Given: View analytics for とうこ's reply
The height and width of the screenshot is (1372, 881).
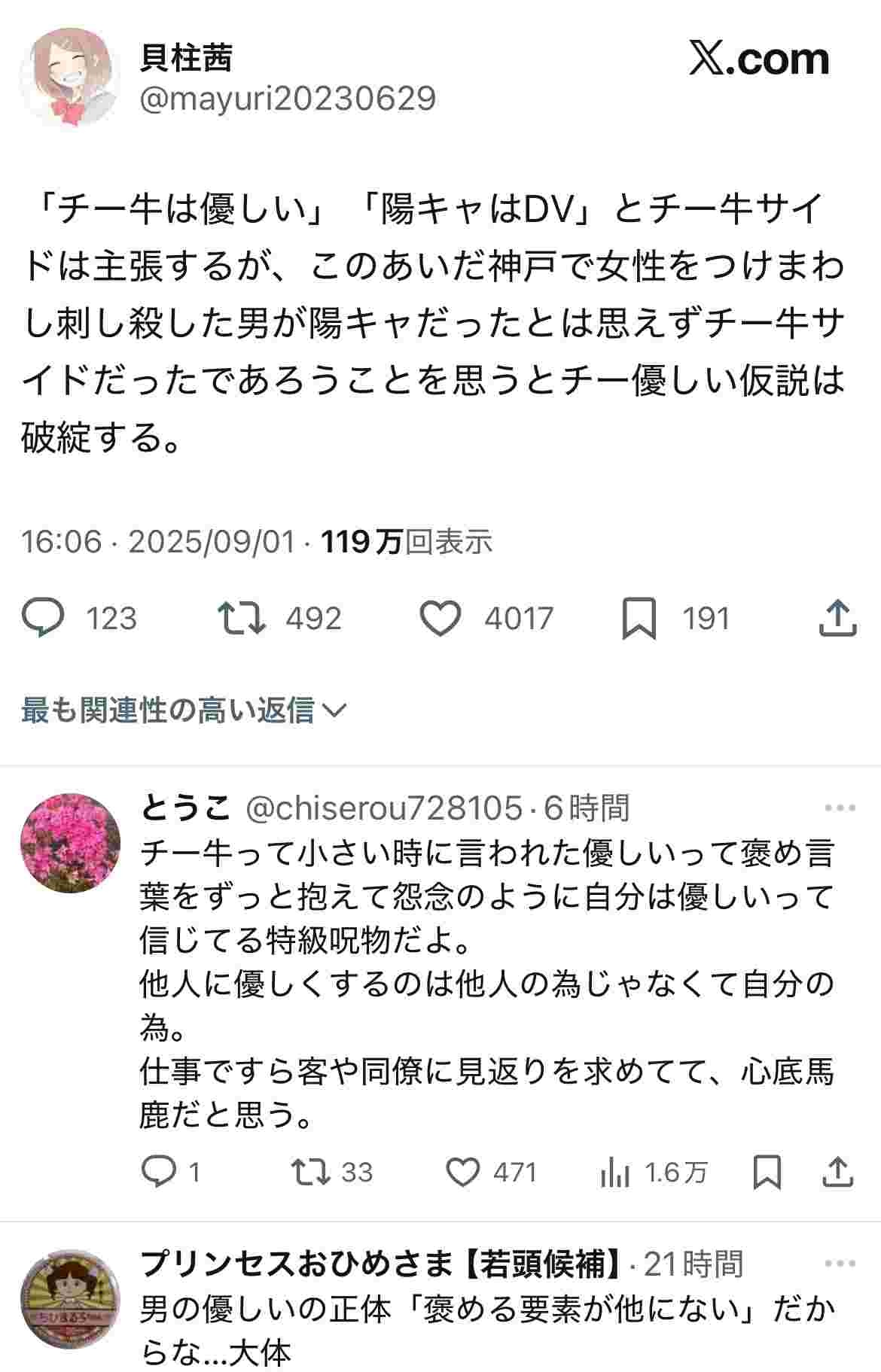Looking at the screenshot, I should (x=615, y=1172).
